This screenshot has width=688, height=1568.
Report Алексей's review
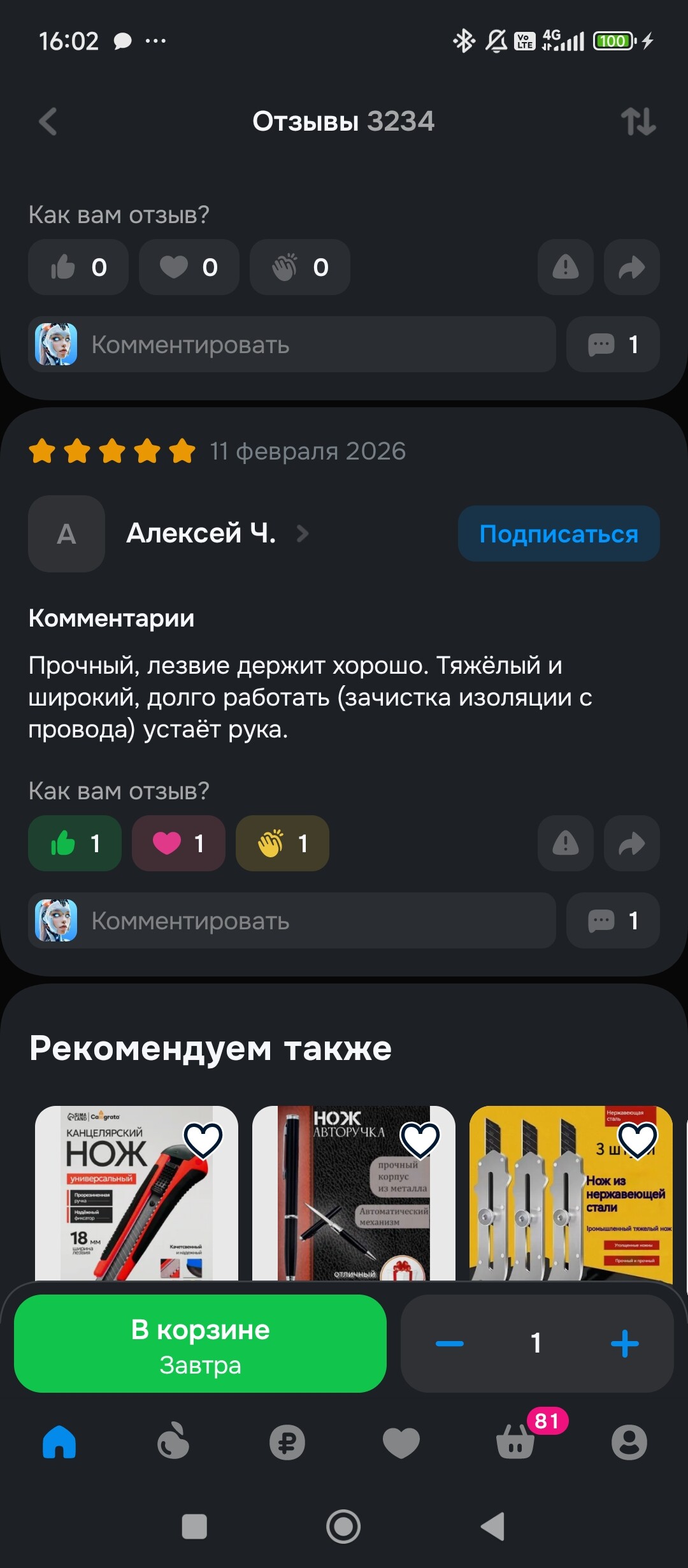coord(565,843)
